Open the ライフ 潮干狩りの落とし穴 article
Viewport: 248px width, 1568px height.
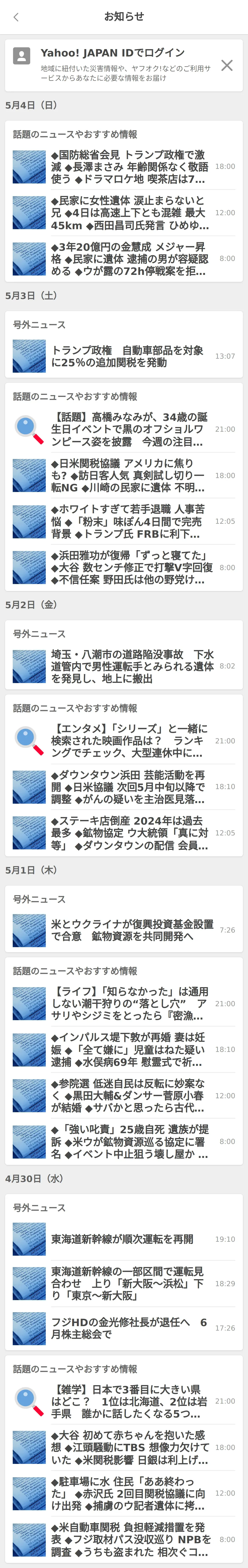[x=130, y=1004]
